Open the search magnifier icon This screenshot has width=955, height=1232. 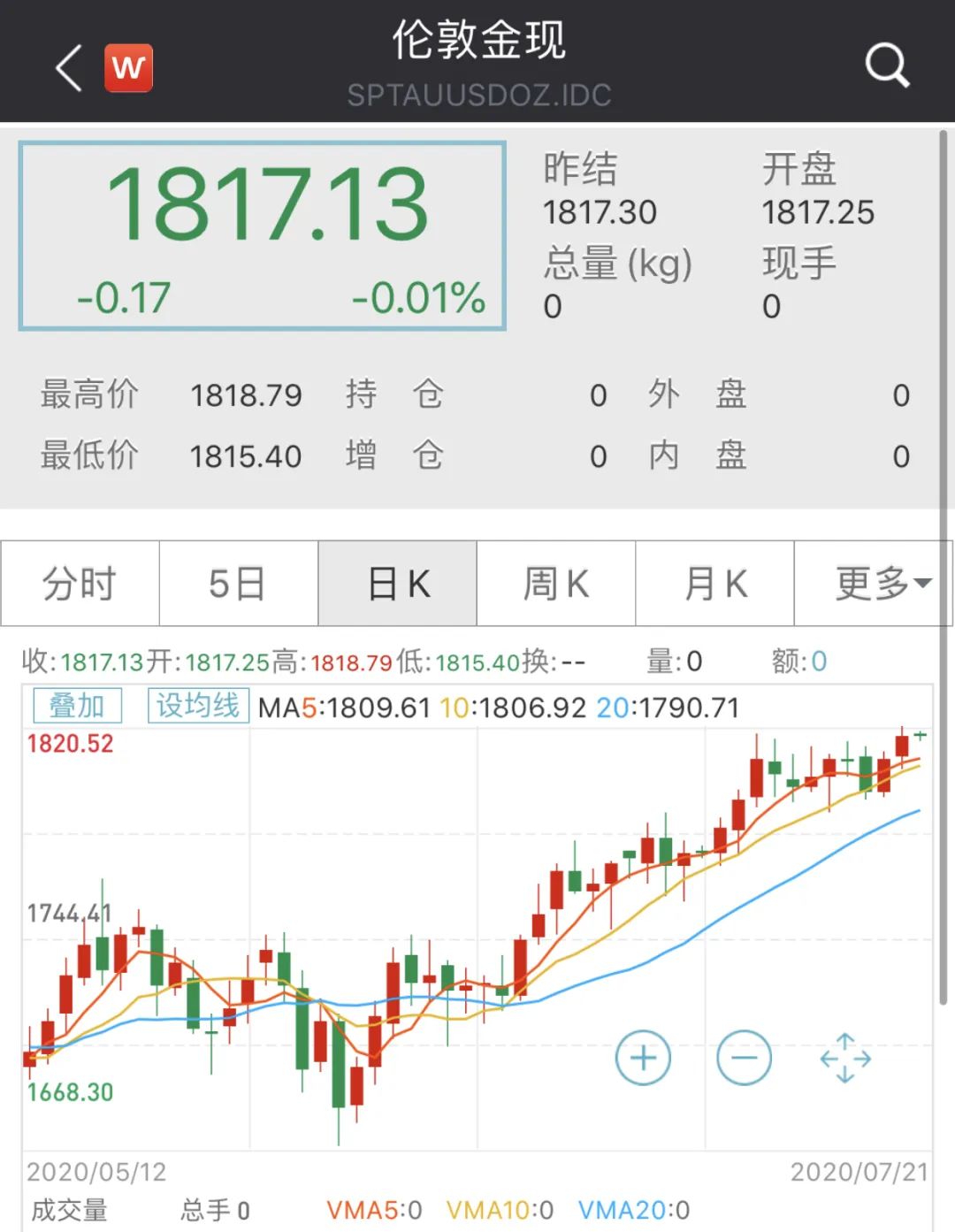click(886, 65)
